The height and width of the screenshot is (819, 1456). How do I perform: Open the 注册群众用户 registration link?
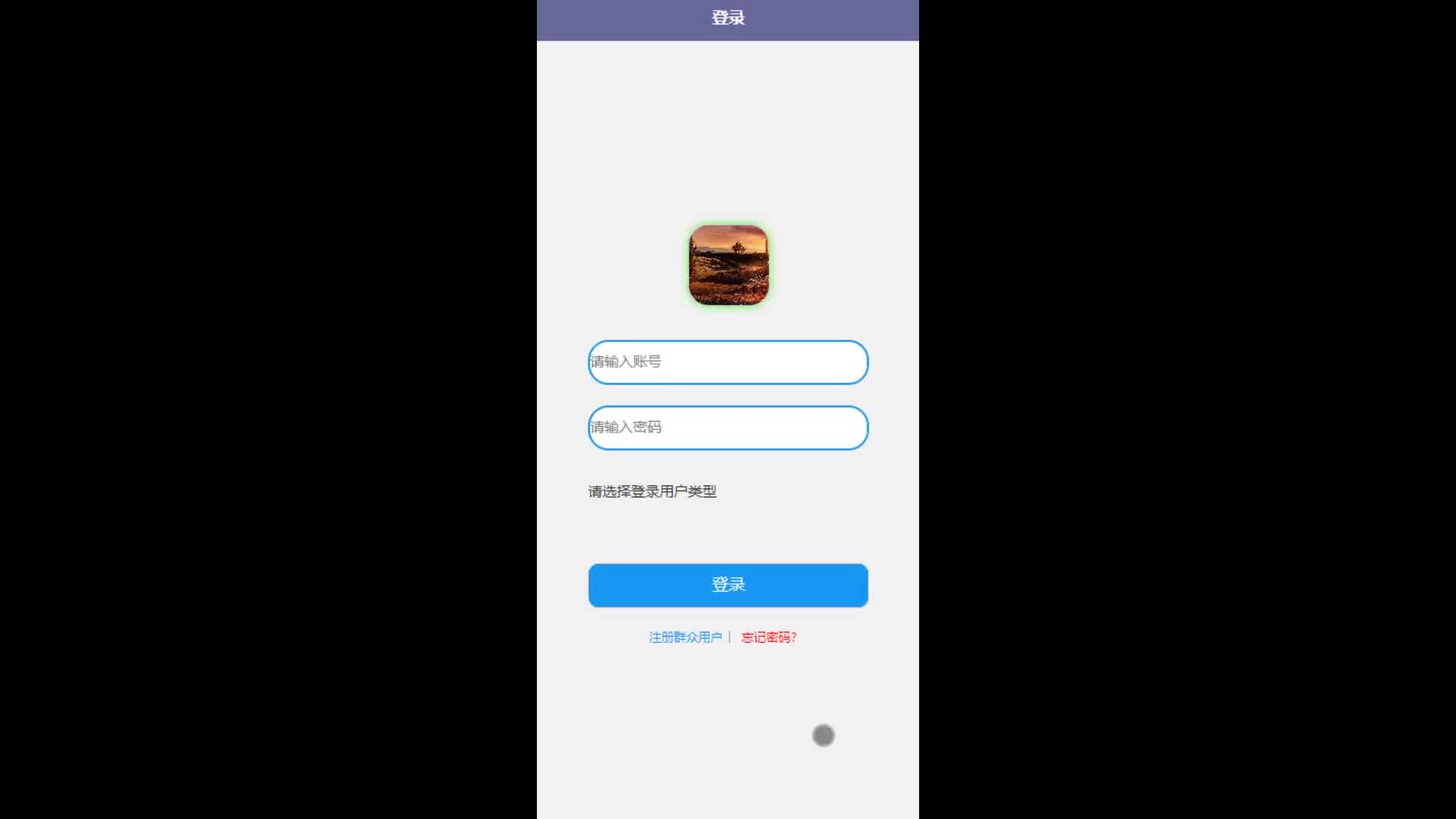[685, 638]
